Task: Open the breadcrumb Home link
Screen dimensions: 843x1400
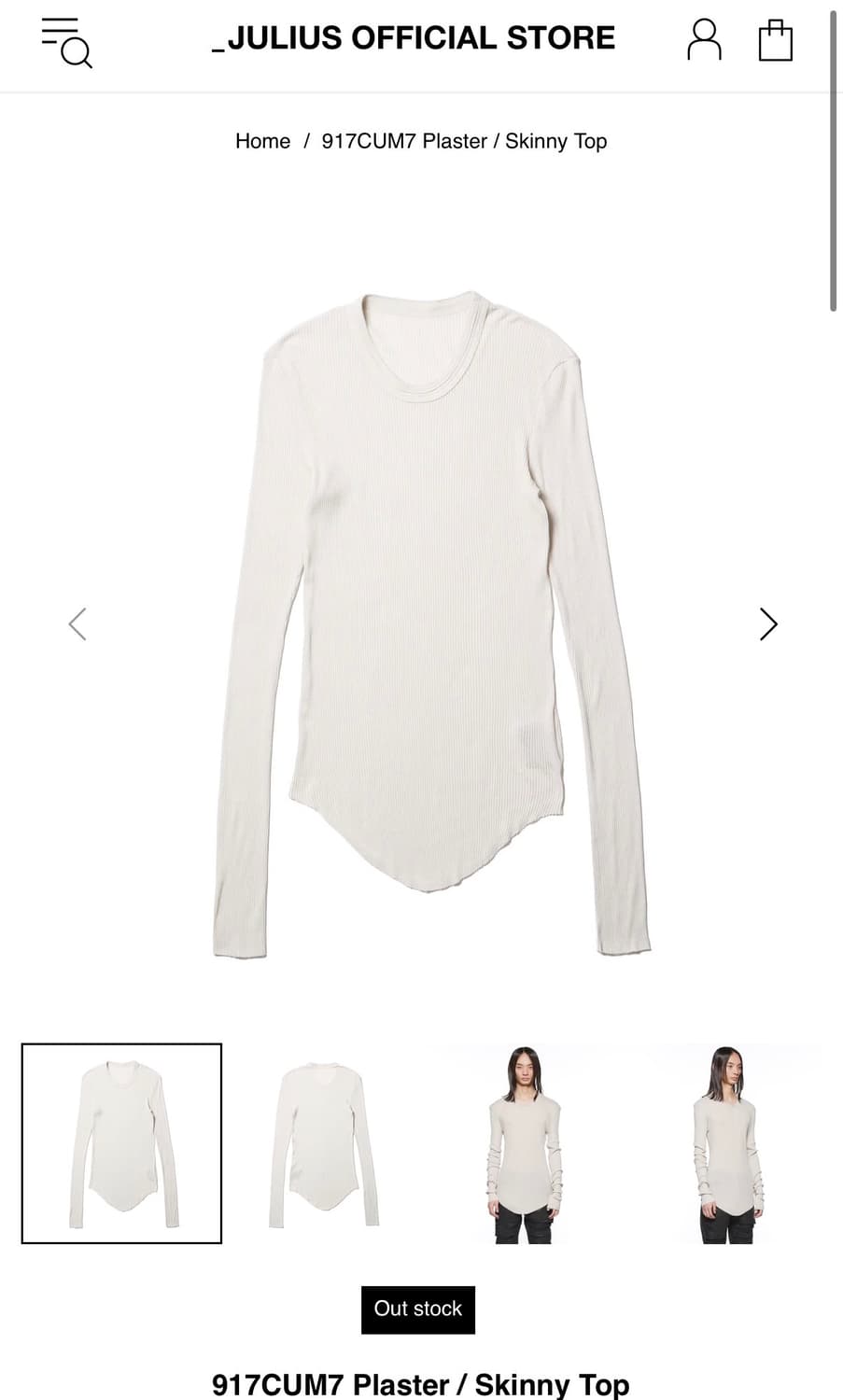Action: (x=262, y=141)
